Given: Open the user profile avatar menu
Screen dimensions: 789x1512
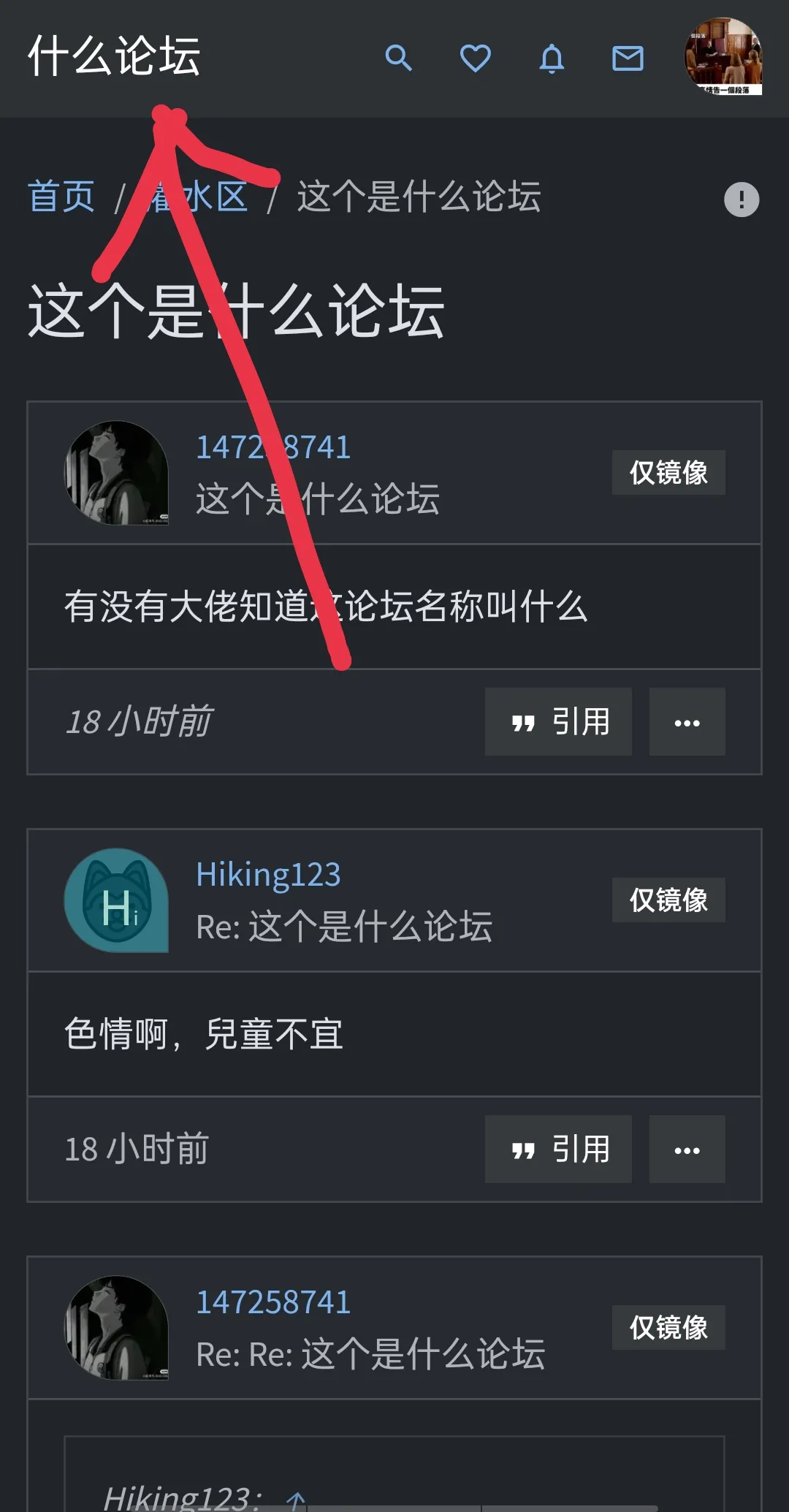Looking at the screenshot, I should (723, 57).
